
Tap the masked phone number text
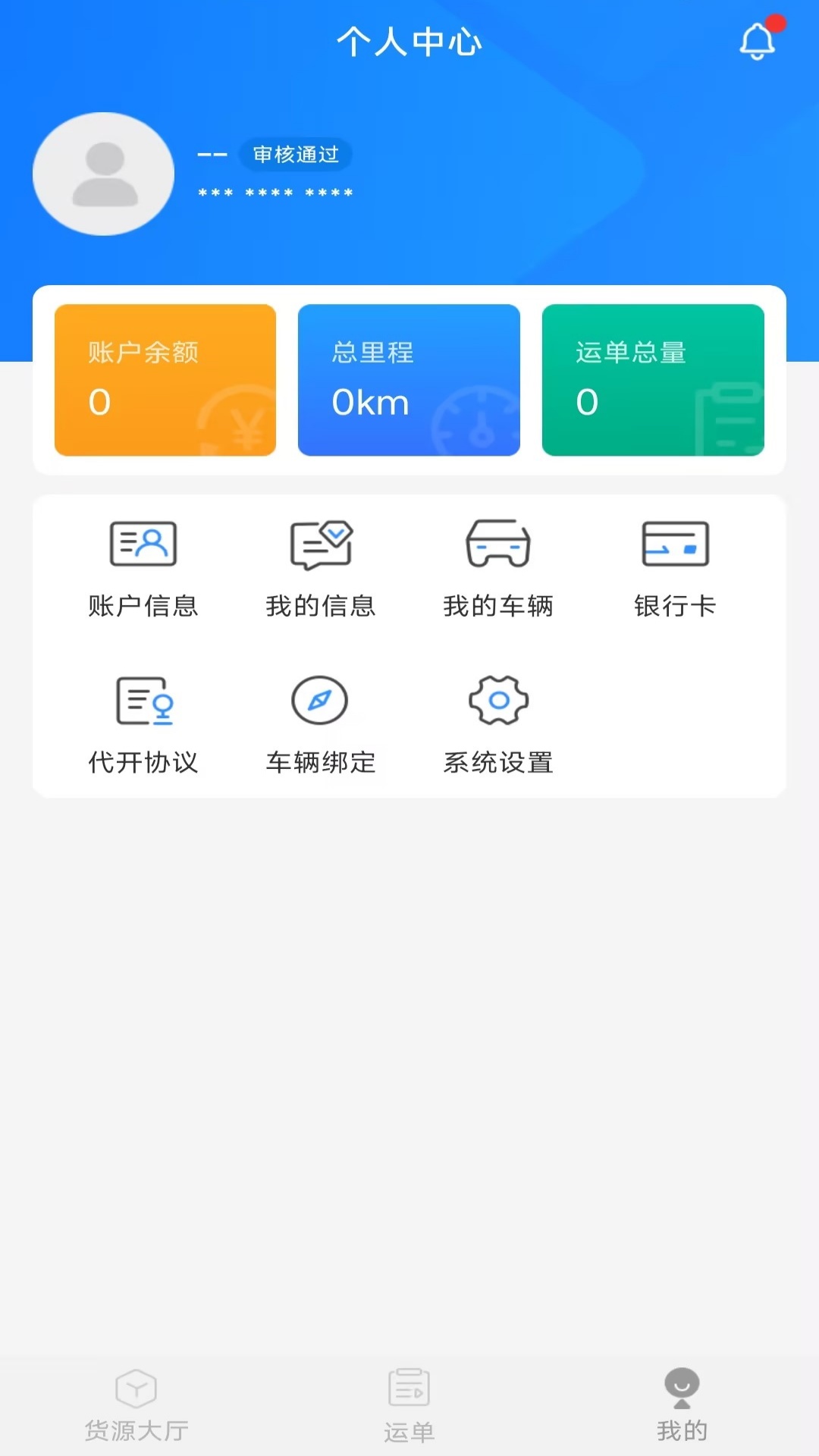(274, 193)
